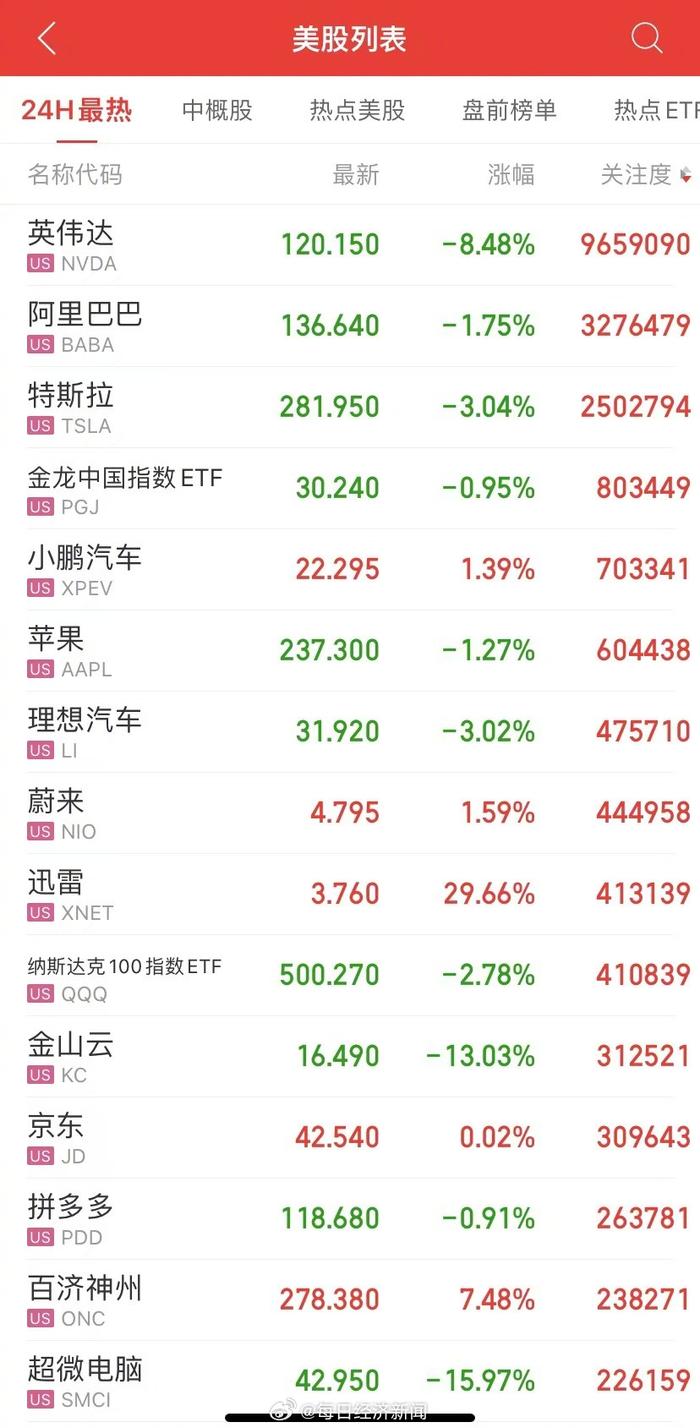Open the 金山云 KC row
700x1428 pixels.
pos(350,1057)
